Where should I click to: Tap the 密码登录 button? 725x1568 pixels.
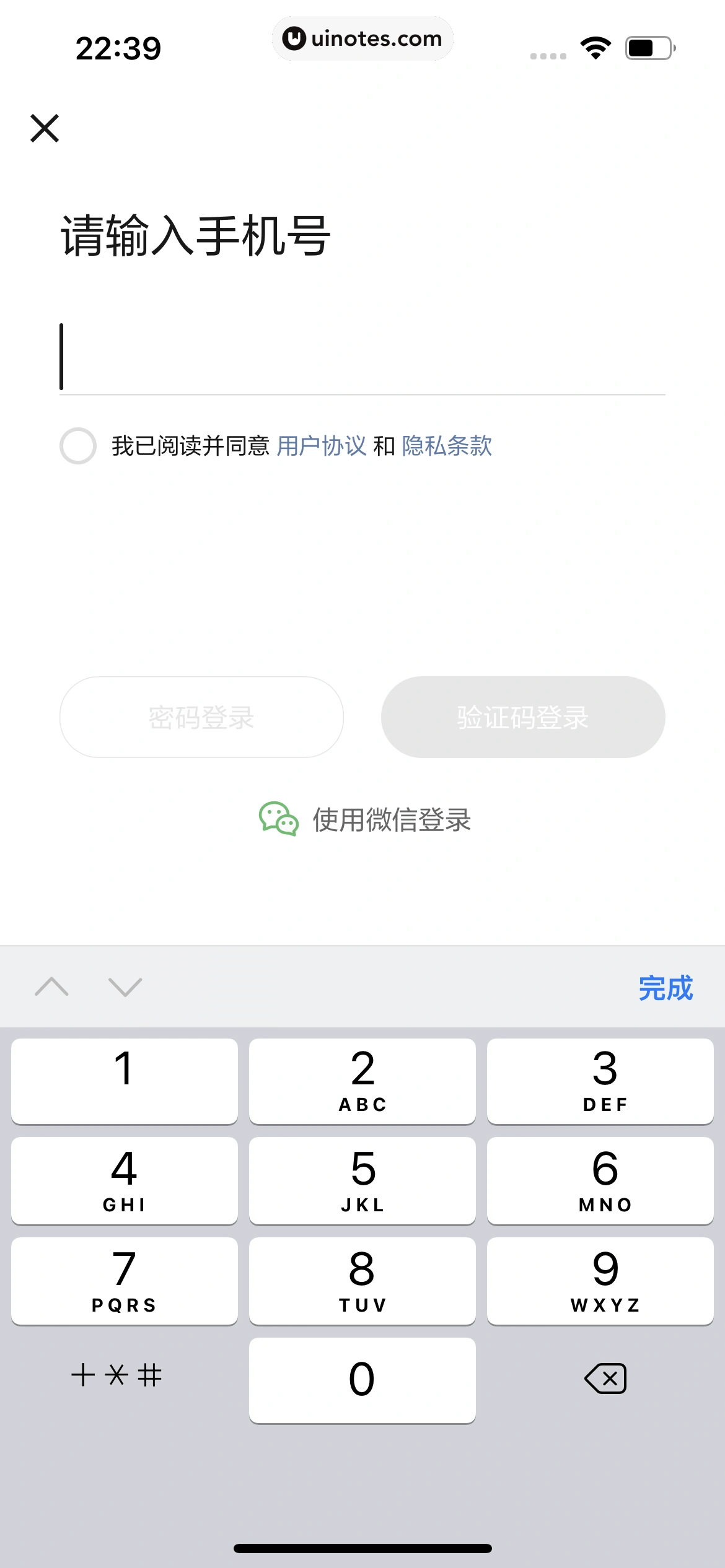tap(201, 717)
